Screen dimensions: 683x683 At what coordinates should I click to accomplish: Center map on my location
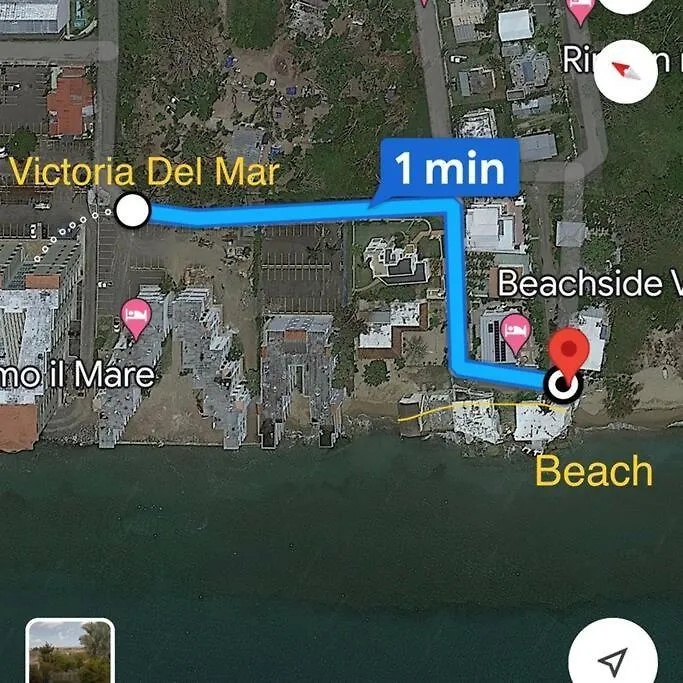[x=613, y=659]
